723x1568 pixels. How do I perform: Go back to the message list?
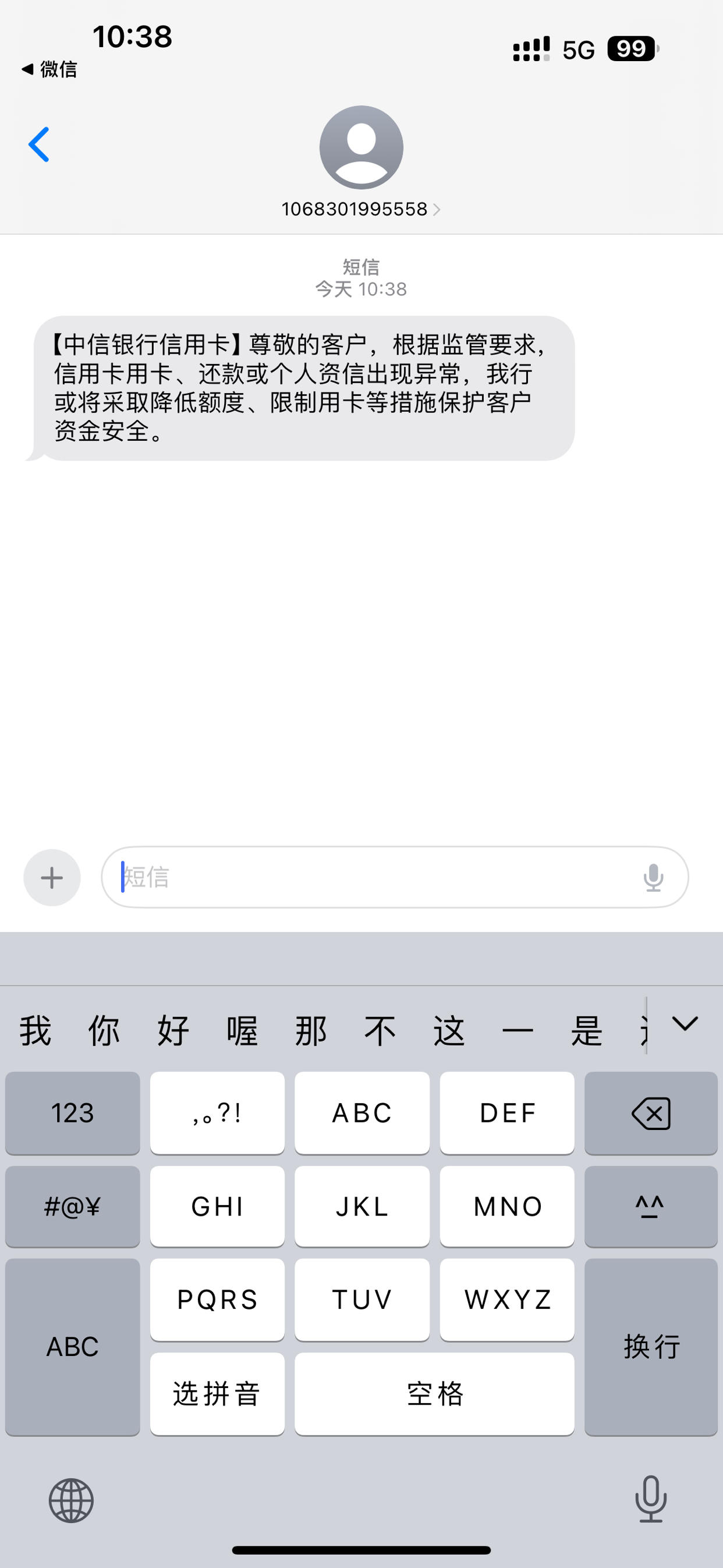click(x=39, y=145)
